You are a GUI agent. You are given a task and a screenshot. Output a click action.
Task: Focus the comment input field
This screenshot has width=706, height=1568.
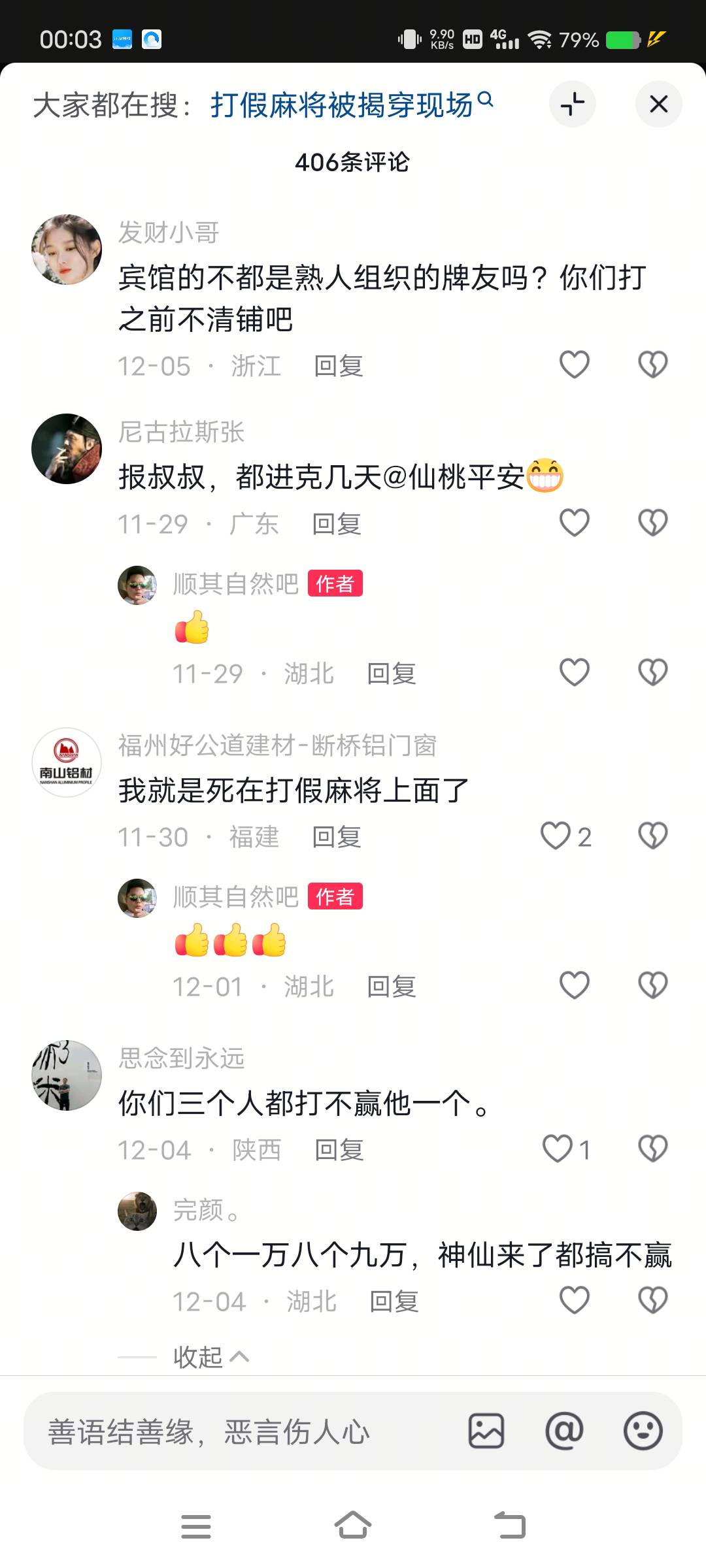[x=242, y=1432]
